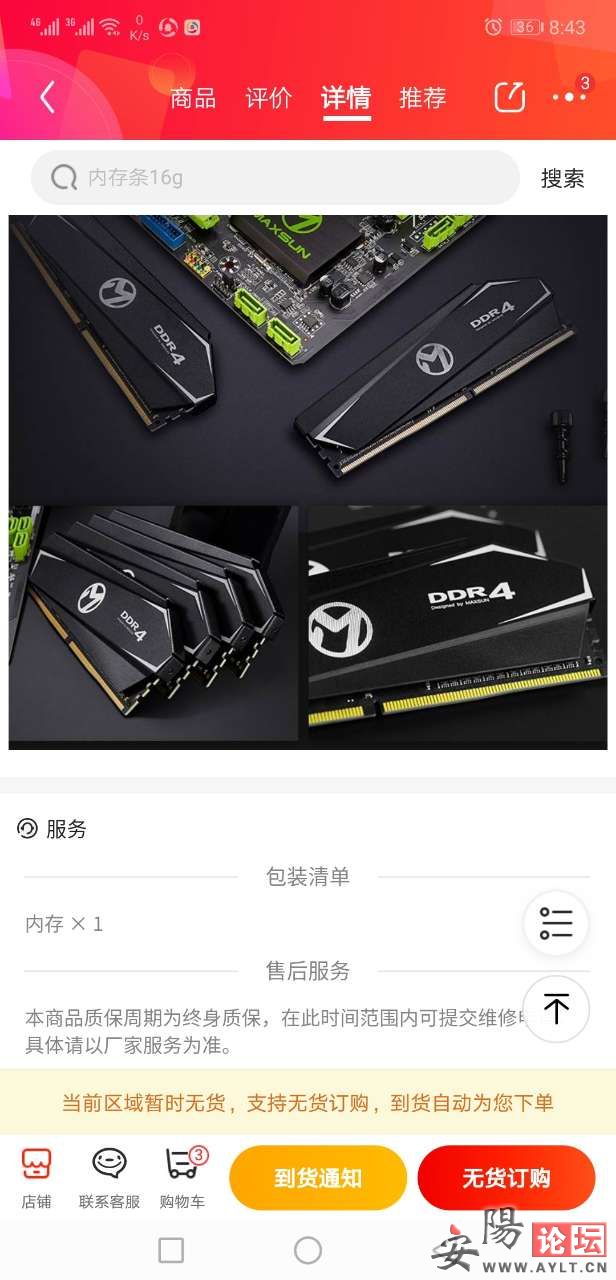Open the 购物车 shopping cart
Image resolution: width=616 pixels, height=1280 pixels.
pyautogui.click(x=182, y=1177)
